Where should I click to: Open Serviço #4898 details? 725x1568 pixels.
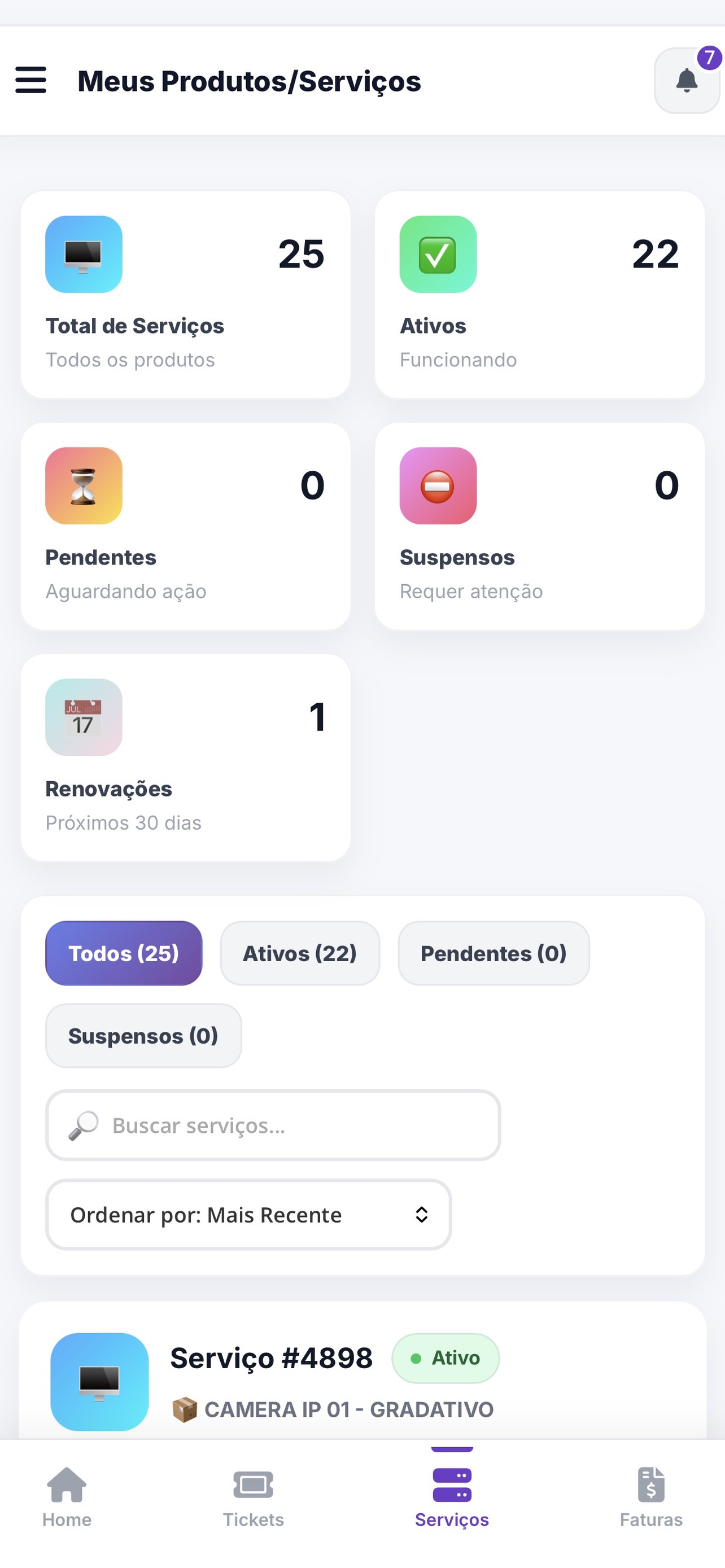[272, 1358]
